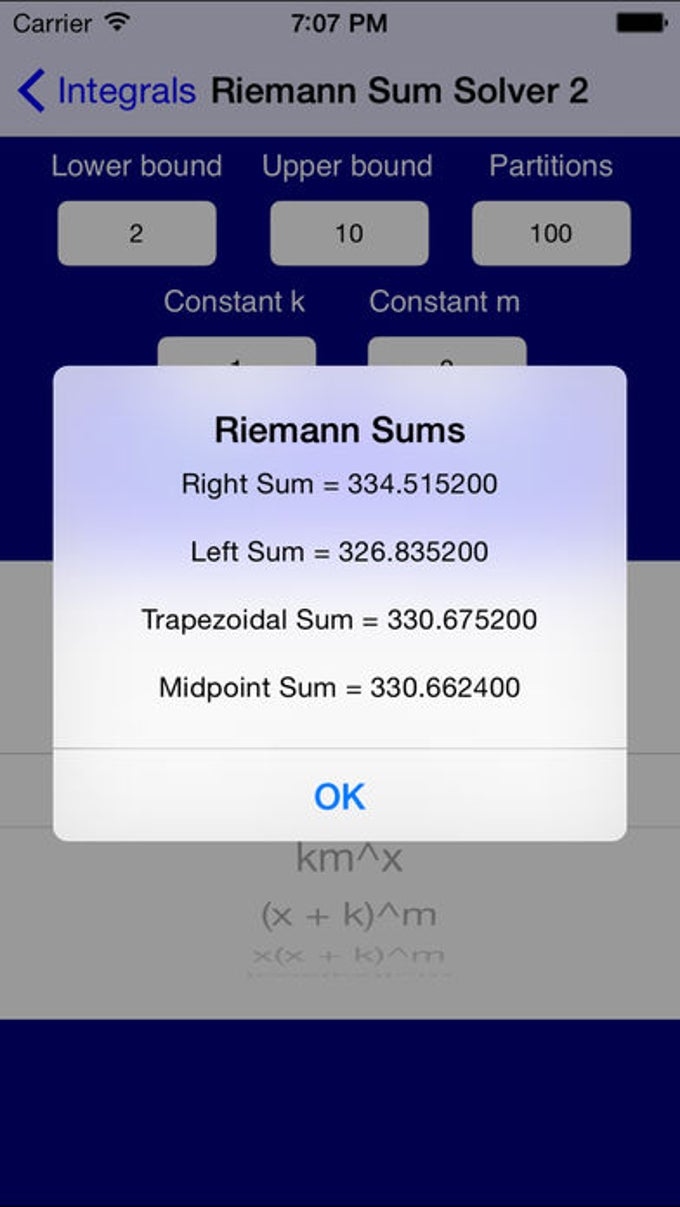Viewport: 680px width, 1207px height.
Task: Dismiss the Riemann Sums dialog with OK
Action: click(340, 796)
